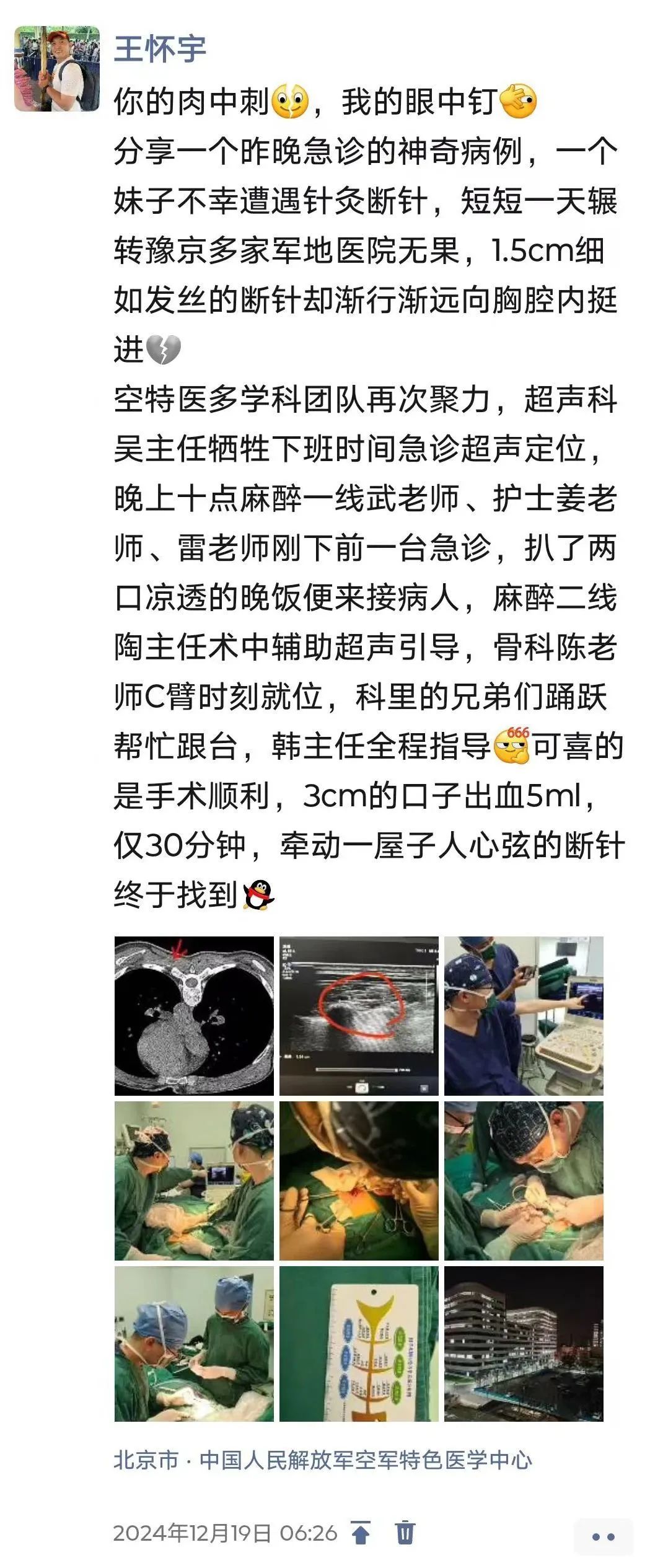
Task: View the ultrasound image with red circle
Action: [x=359, y=1016]
